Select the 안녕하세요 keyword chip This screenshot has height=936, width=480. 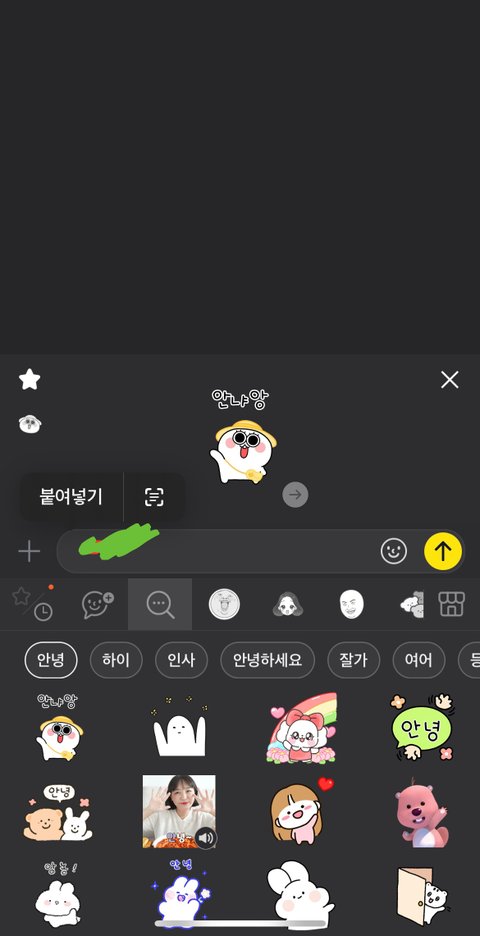(x=267, y=660)
